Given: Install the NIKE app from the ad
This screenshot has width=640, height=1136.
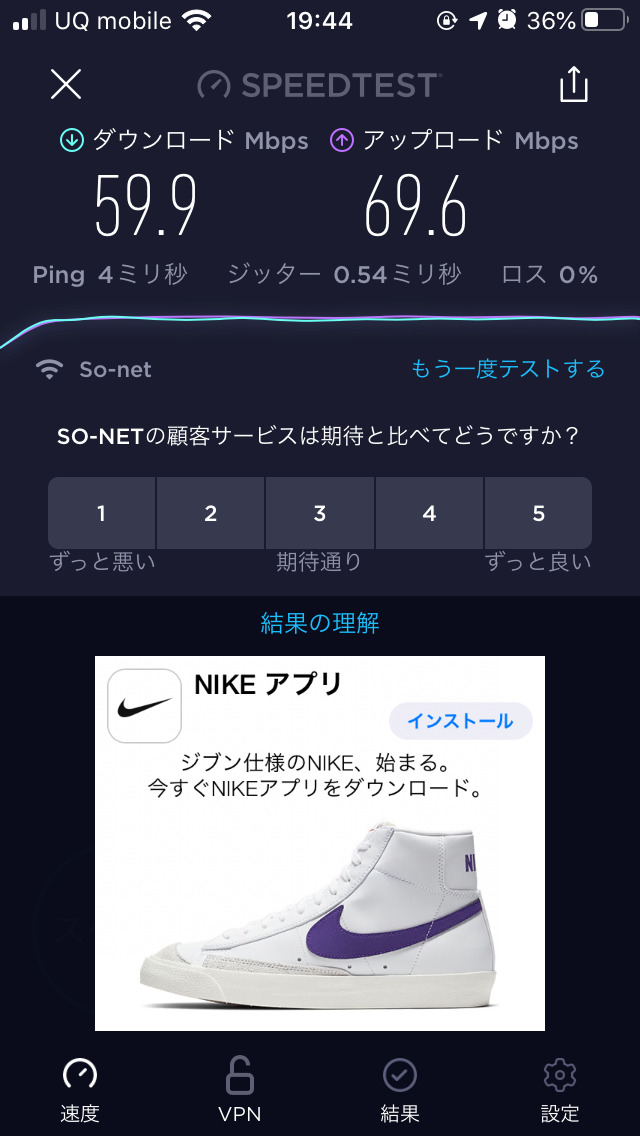Looking at the screenshot, I should click(x=460, y=721).
